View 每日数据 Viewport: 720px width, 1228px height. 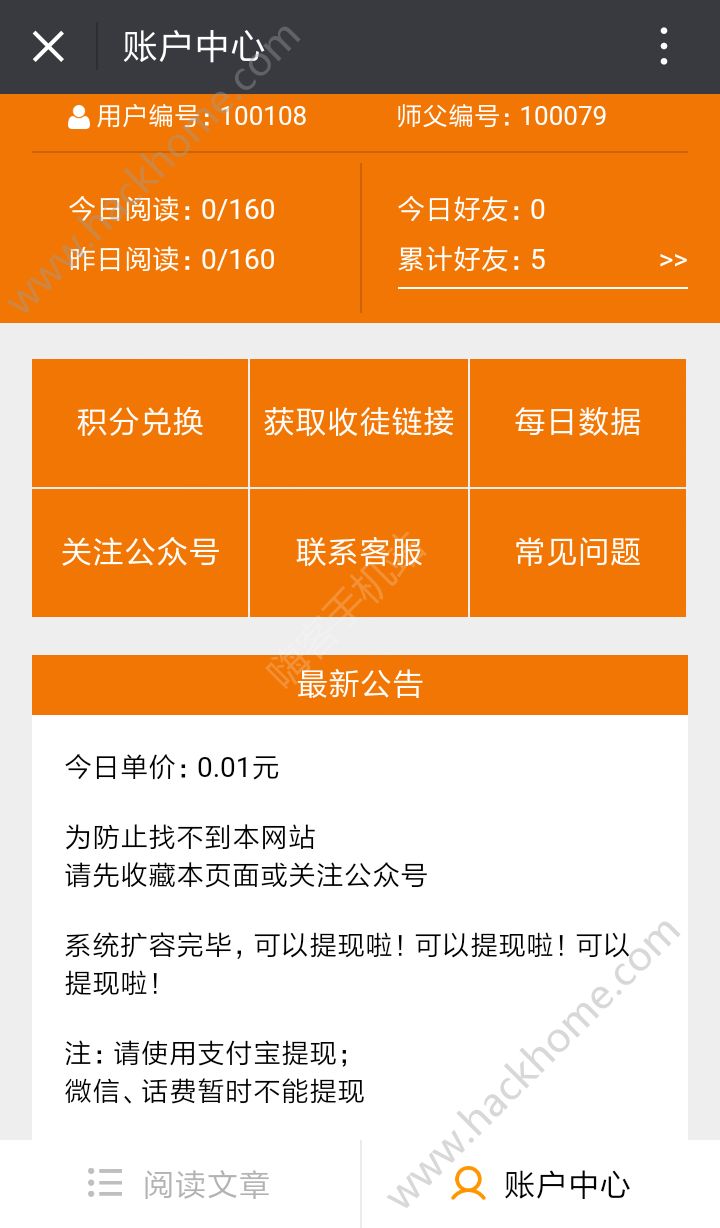(578, 423)
